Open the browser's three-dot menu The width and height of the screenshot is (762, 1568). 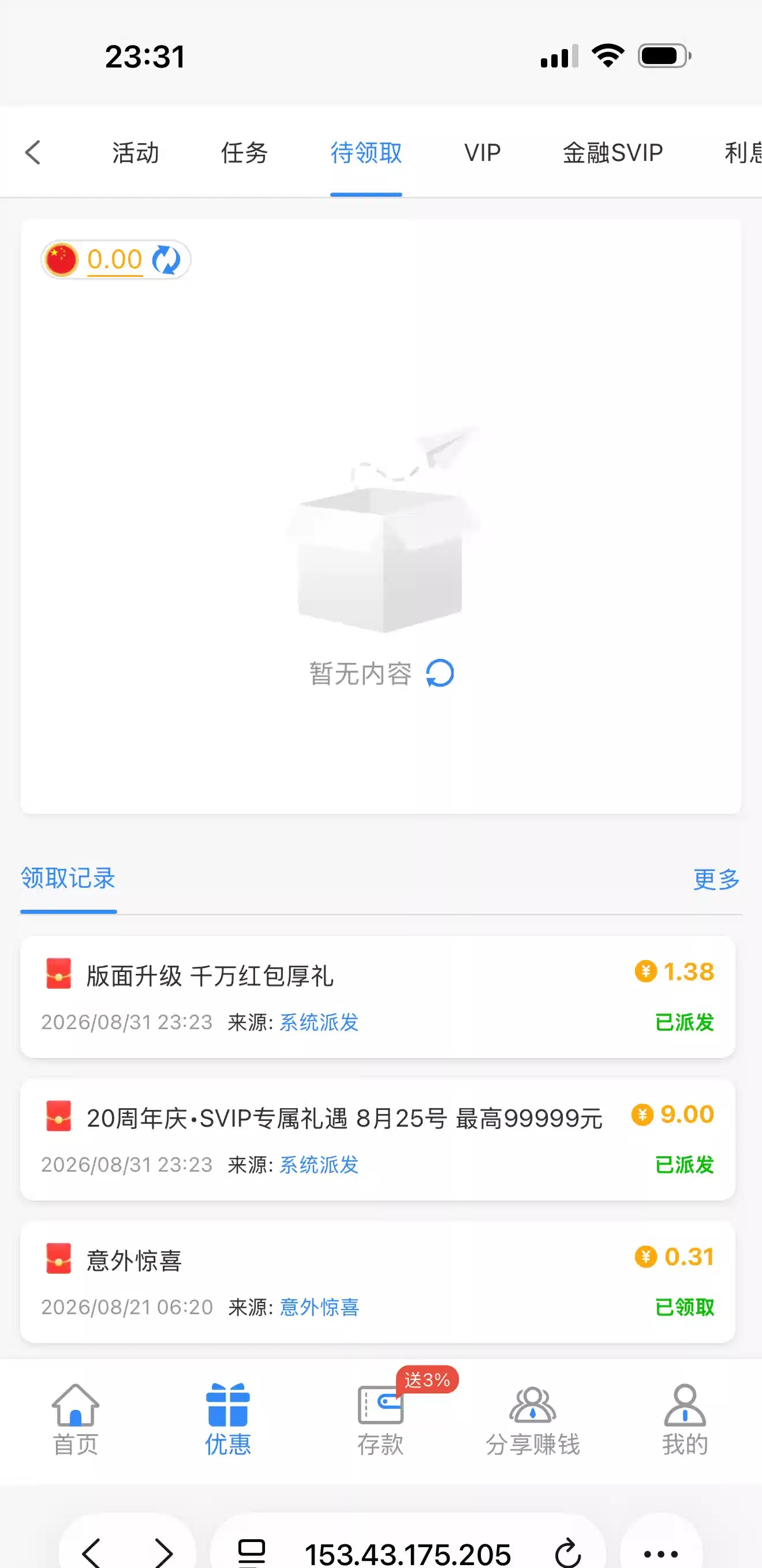661,1553
